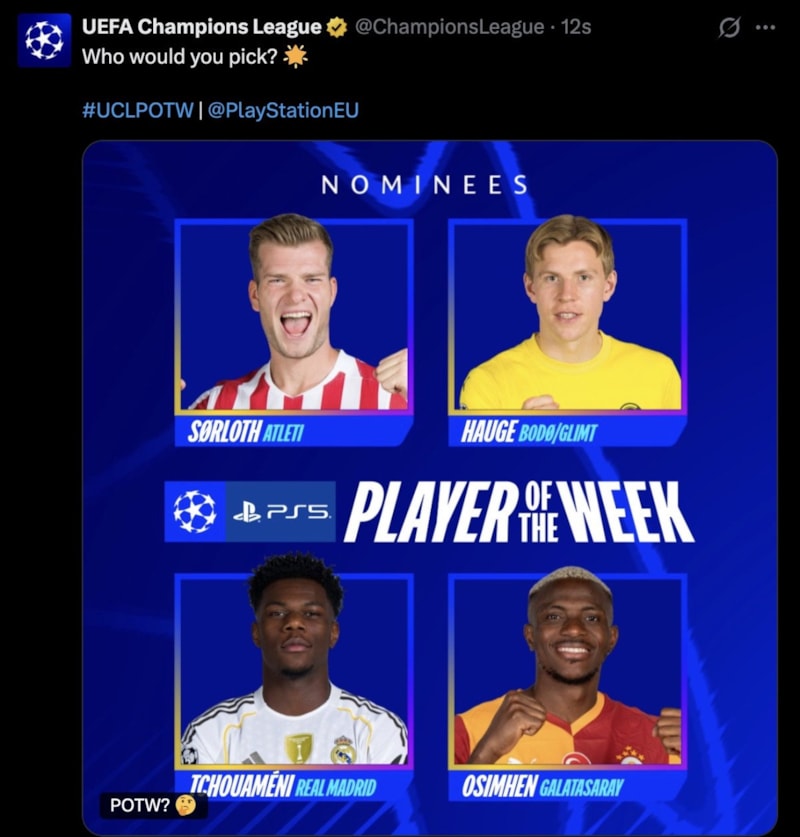Screen dimensions: 800x837
Task: Tap the POTW? alt text badge
Action: click(153, 805)
